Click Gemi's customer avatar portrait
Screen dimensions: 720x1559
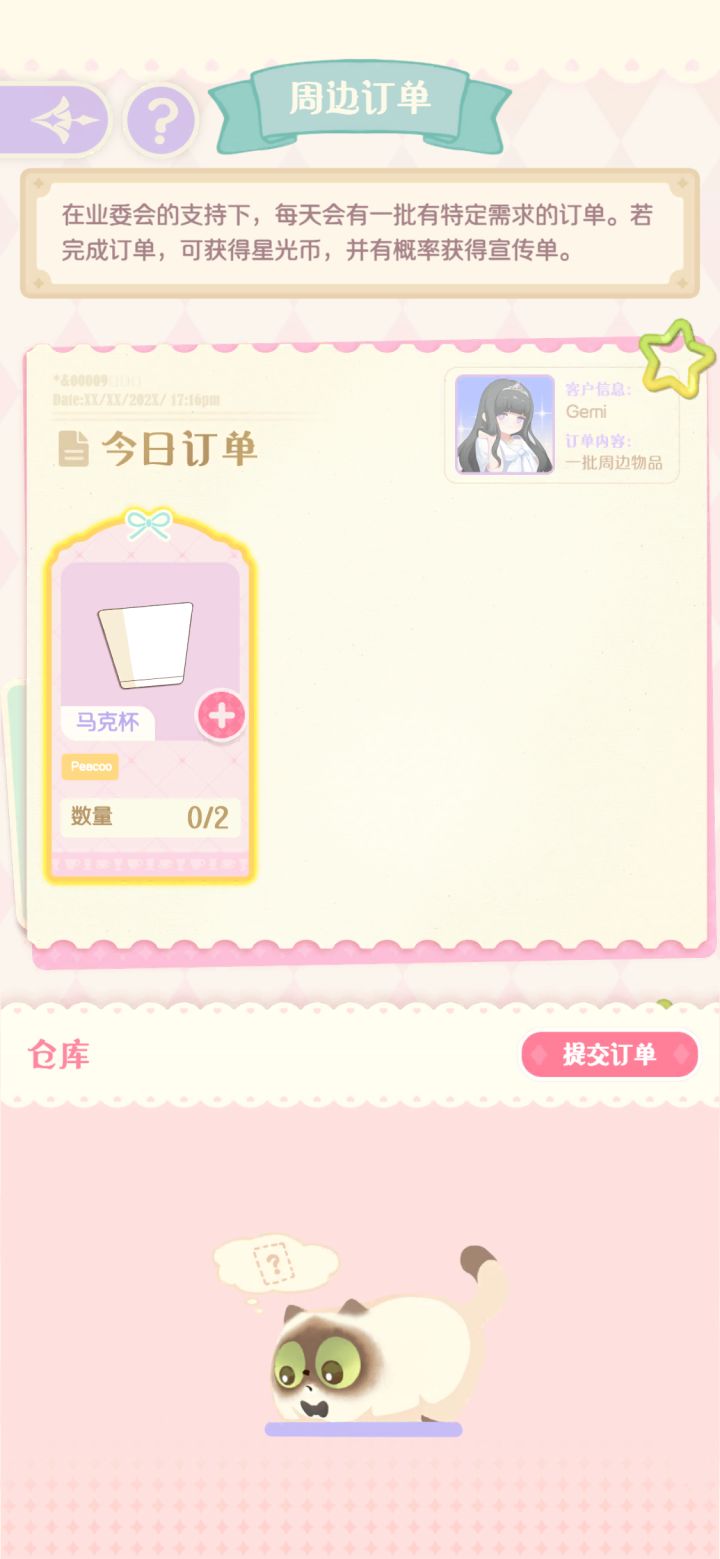click(x=503, y=426)
